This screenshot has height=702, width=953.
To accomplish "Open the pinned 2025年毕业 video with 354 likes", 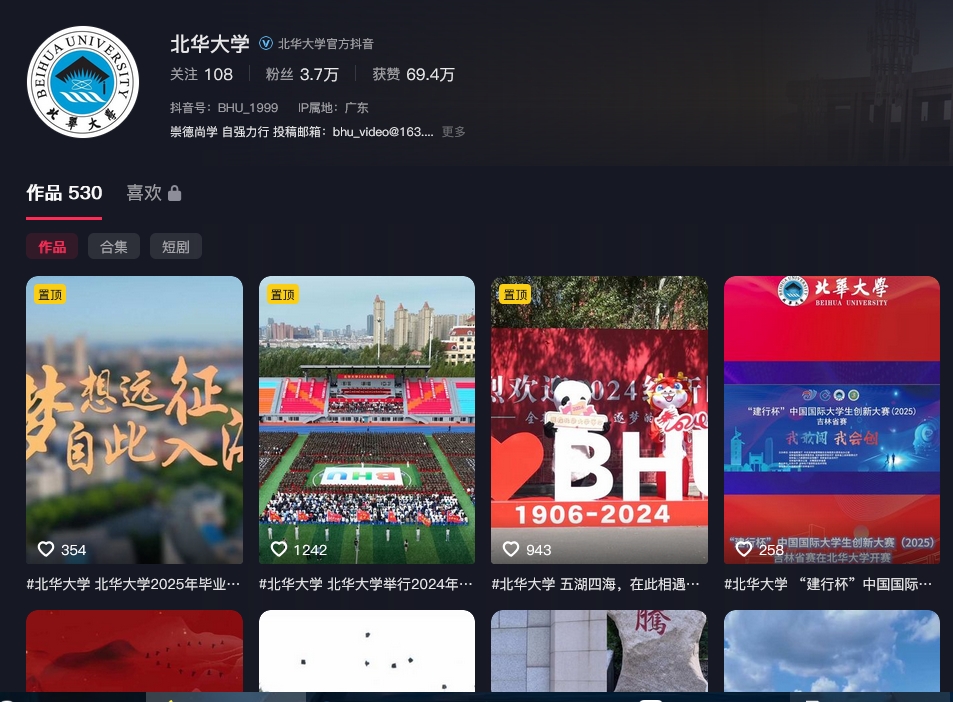I will pos(134,420).
